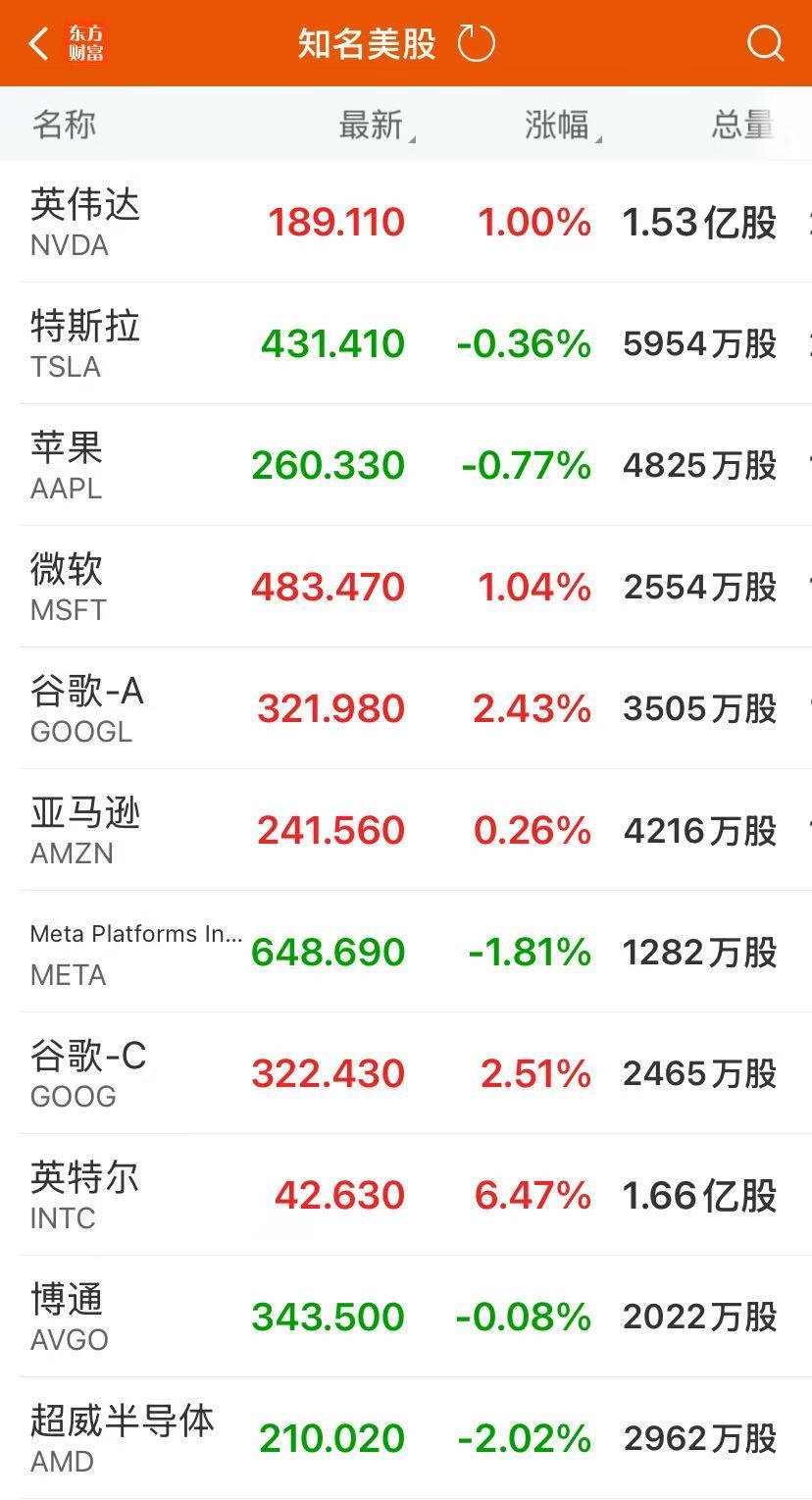Sort the list by 总量 volume
Screen dimensions: 812x1500
click(742, 126)
